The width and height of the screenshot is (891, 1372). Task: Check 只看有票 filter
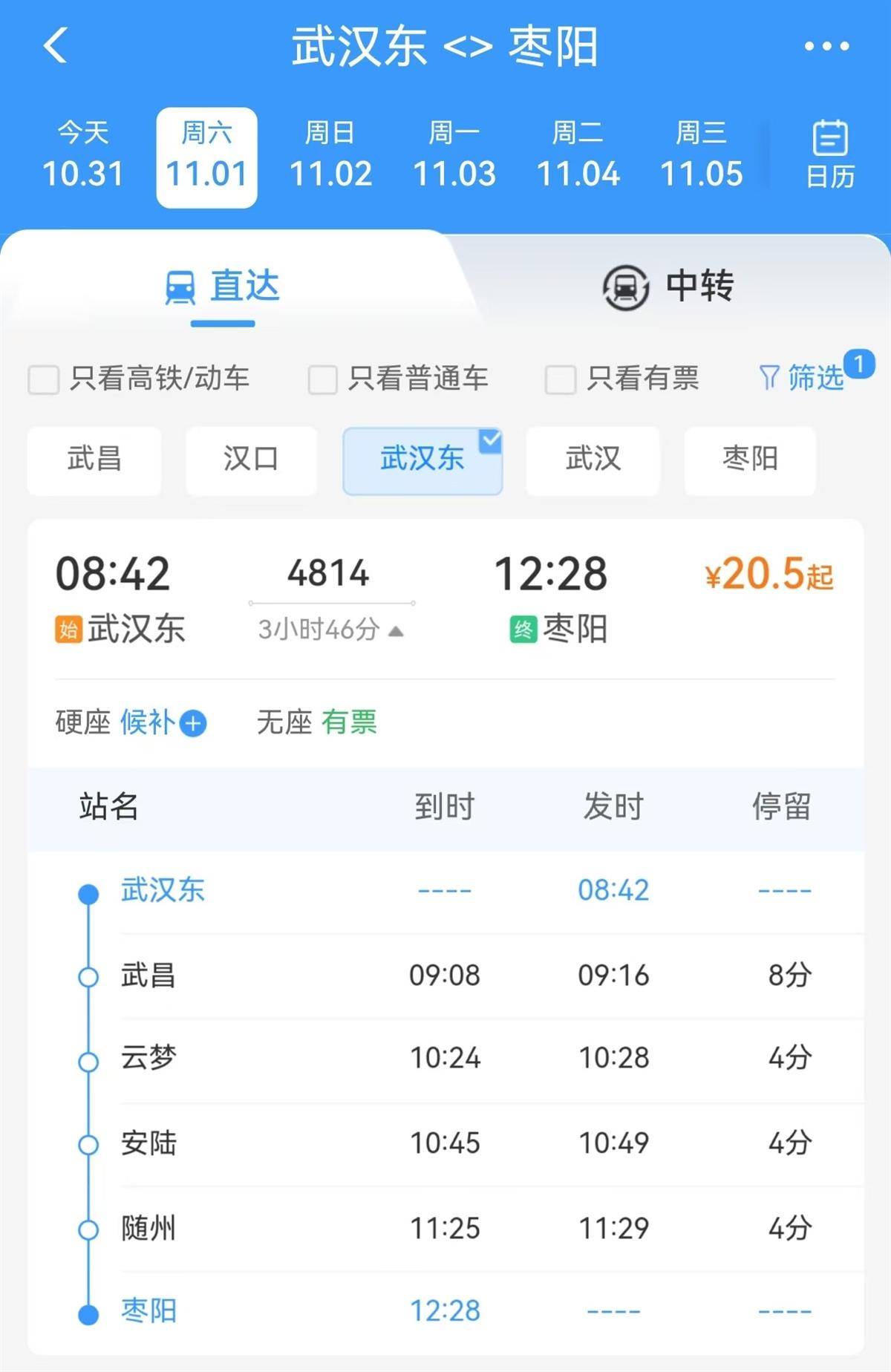561,379
